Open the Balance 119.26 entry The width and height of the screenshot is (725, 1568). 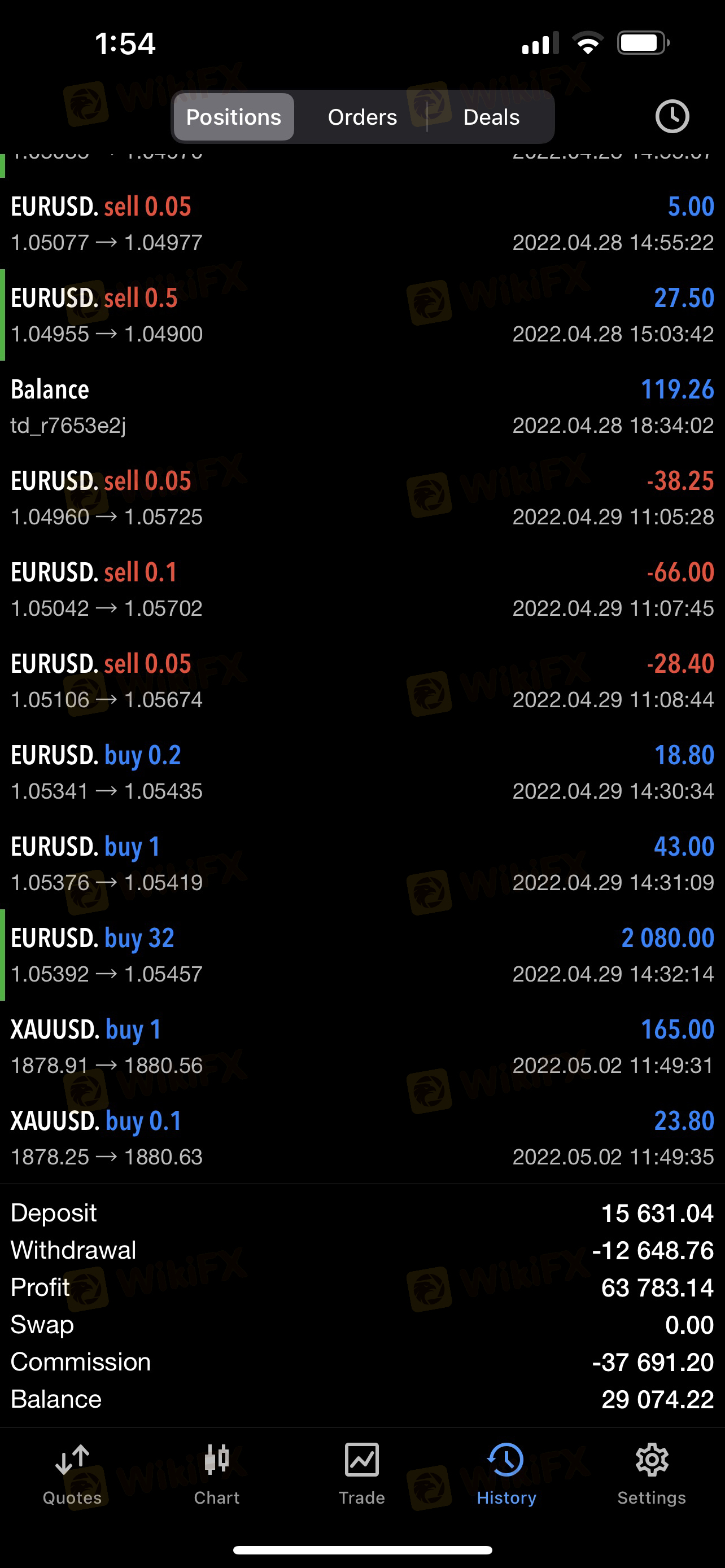362,406
